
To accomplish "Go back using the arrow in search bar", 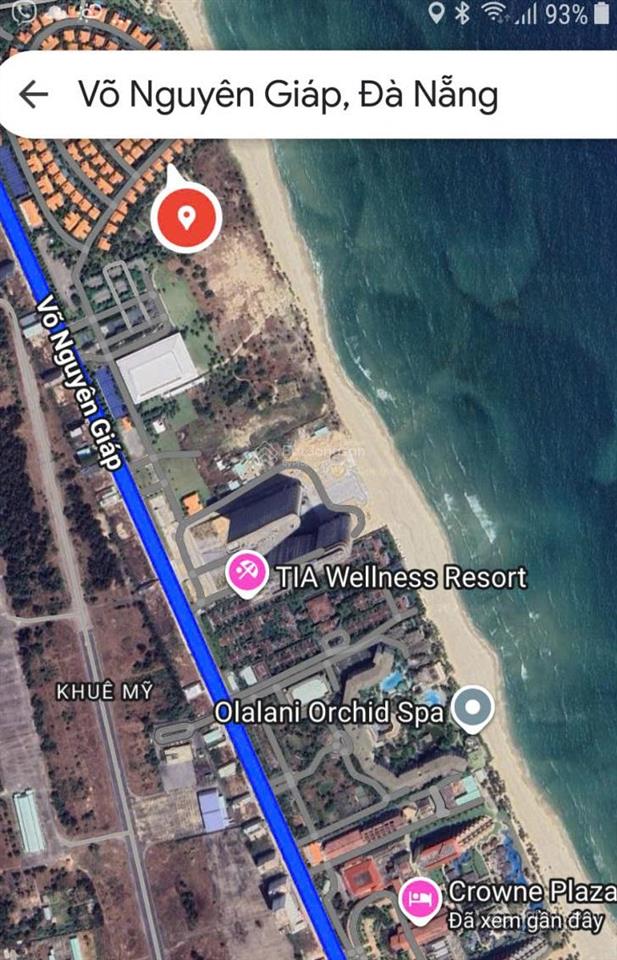I will coord(34,95).
